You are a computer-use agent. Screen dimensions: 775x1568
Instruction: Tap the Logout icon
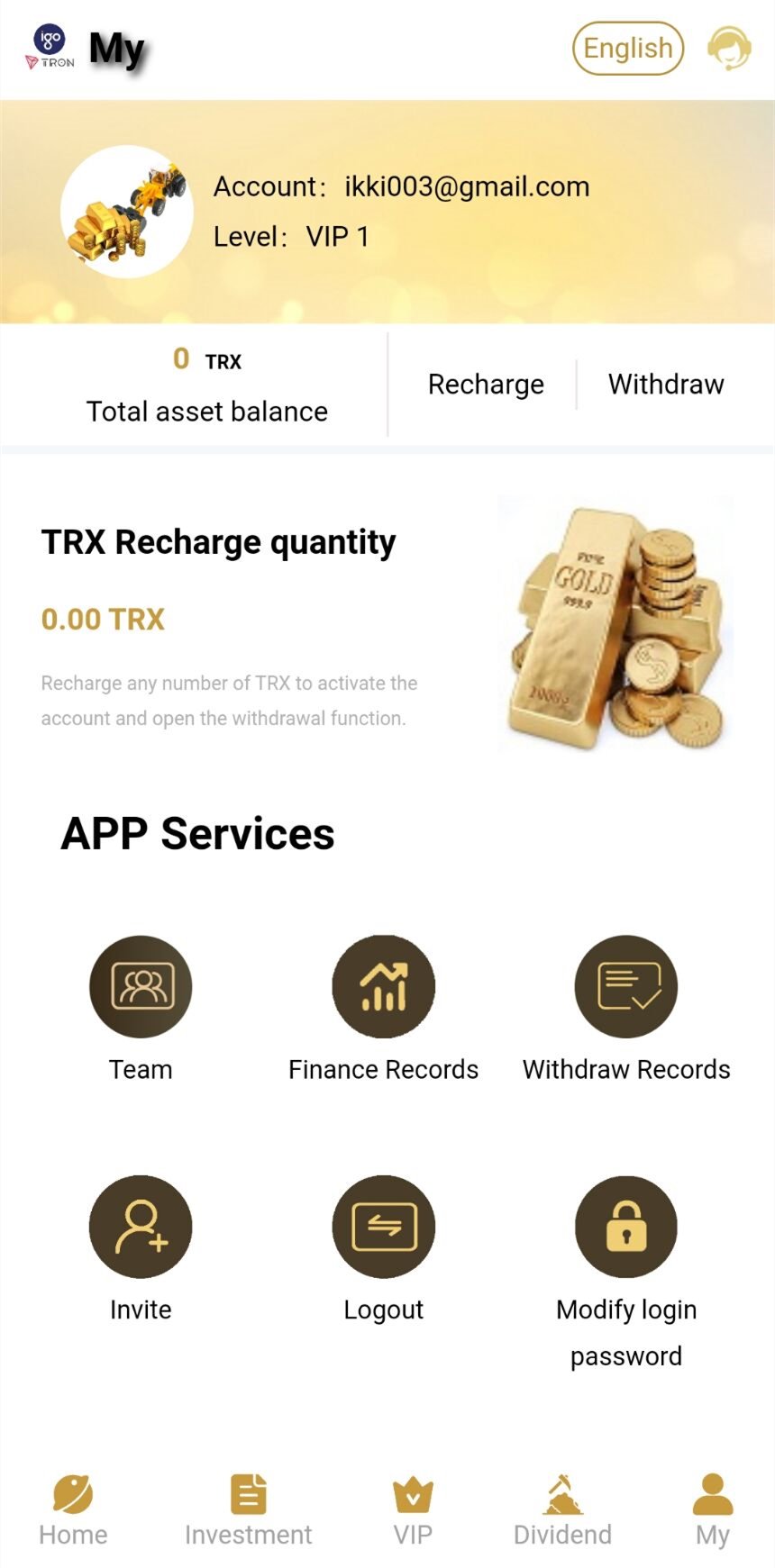pyautogui.click(x=383, y=1226)
